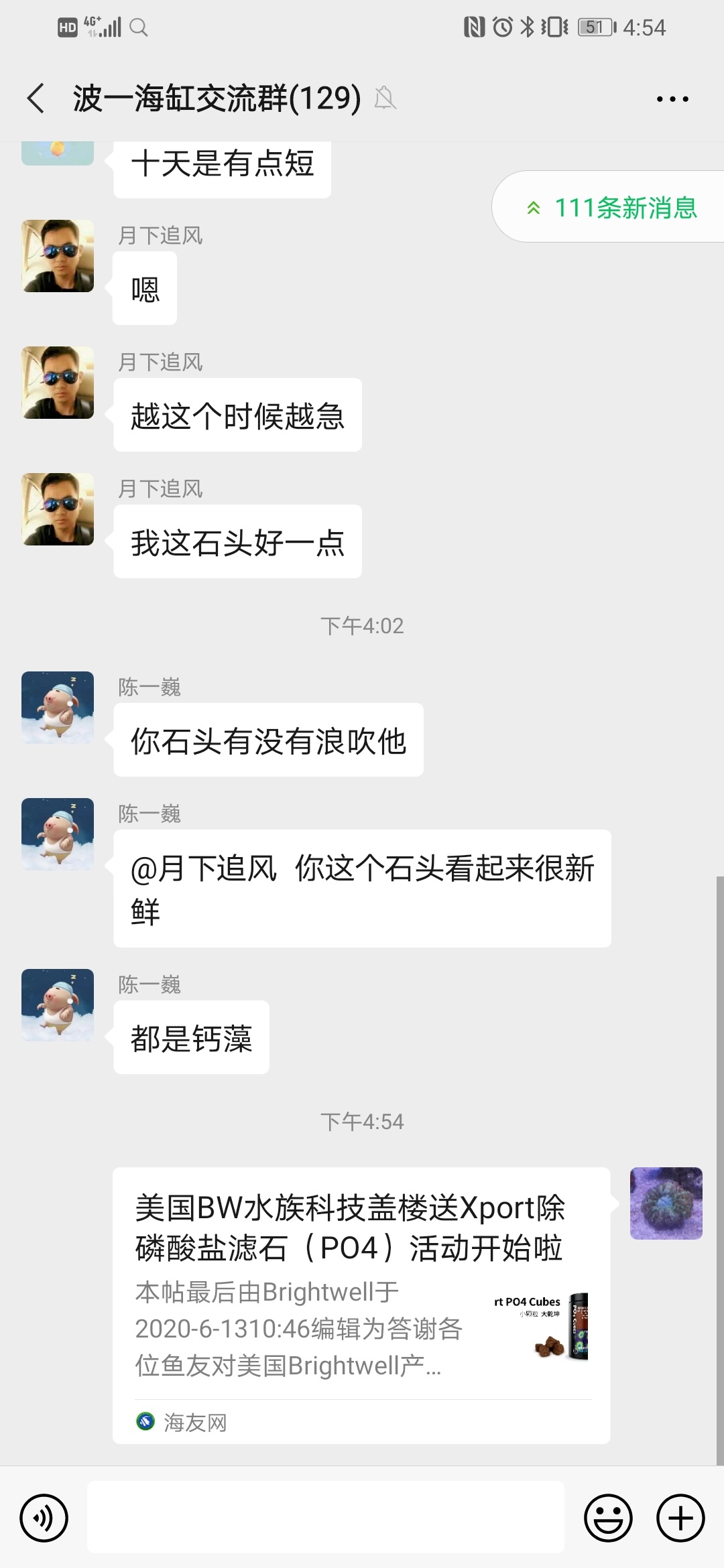Image resolution: width=724 pixels, height=1568 pixels.
Task: Open the emoji picker
Action: click(x=608, y=1517)
